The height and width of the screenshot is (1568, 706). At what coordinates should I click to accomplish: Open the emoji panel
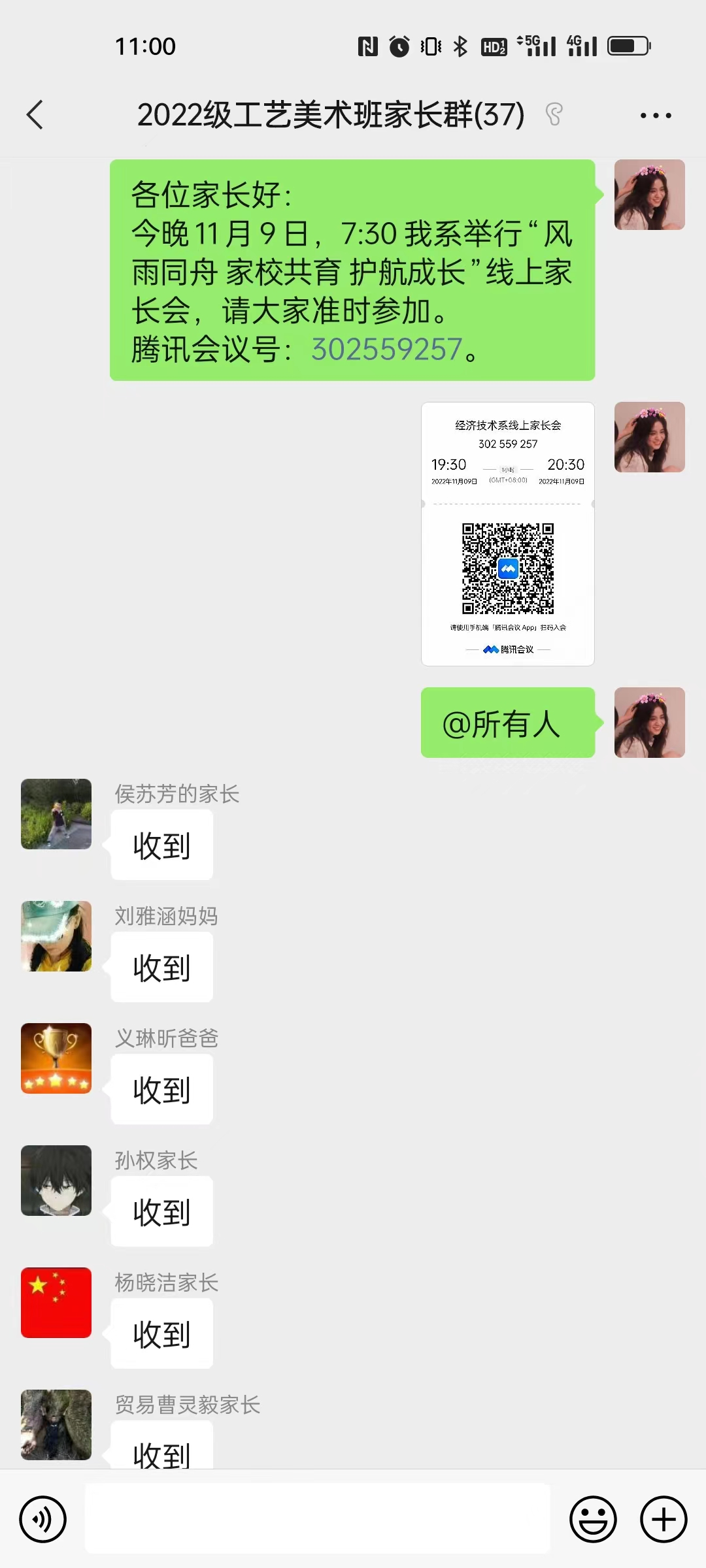(x=592, y=1519)
